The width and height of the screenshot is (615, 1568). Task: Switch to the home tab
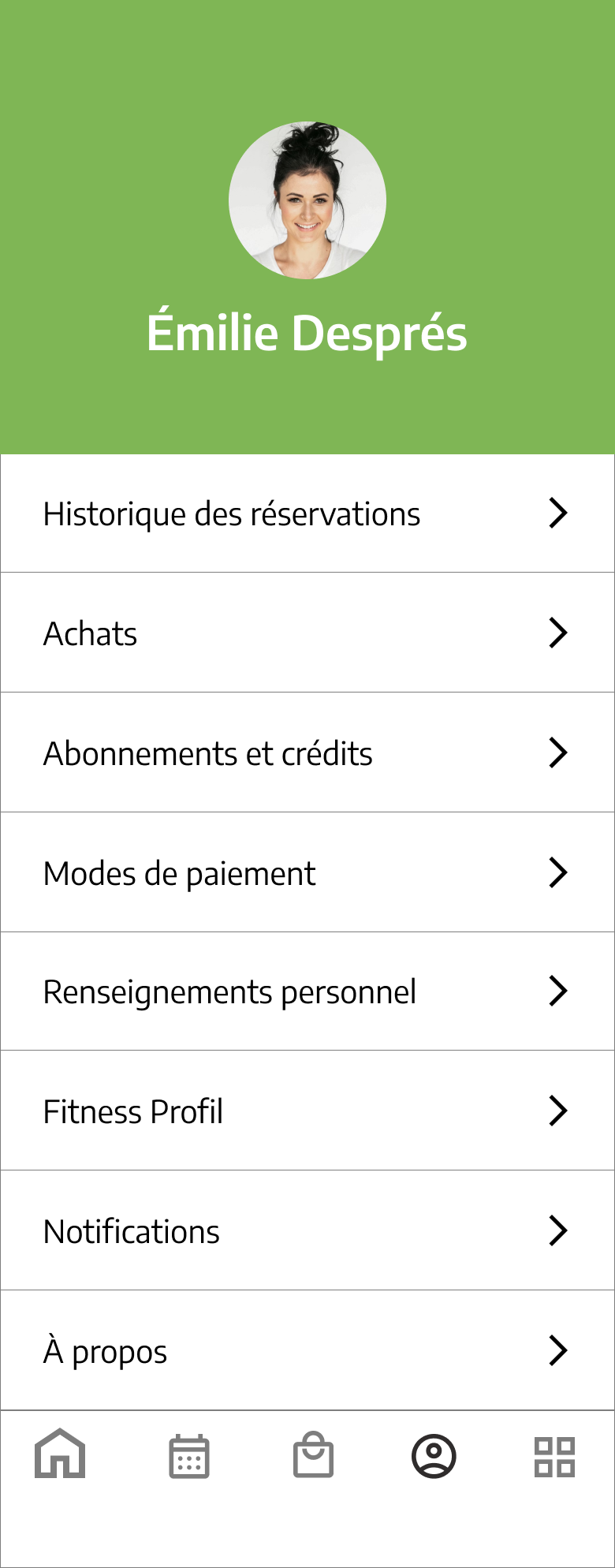(60, 1455)
